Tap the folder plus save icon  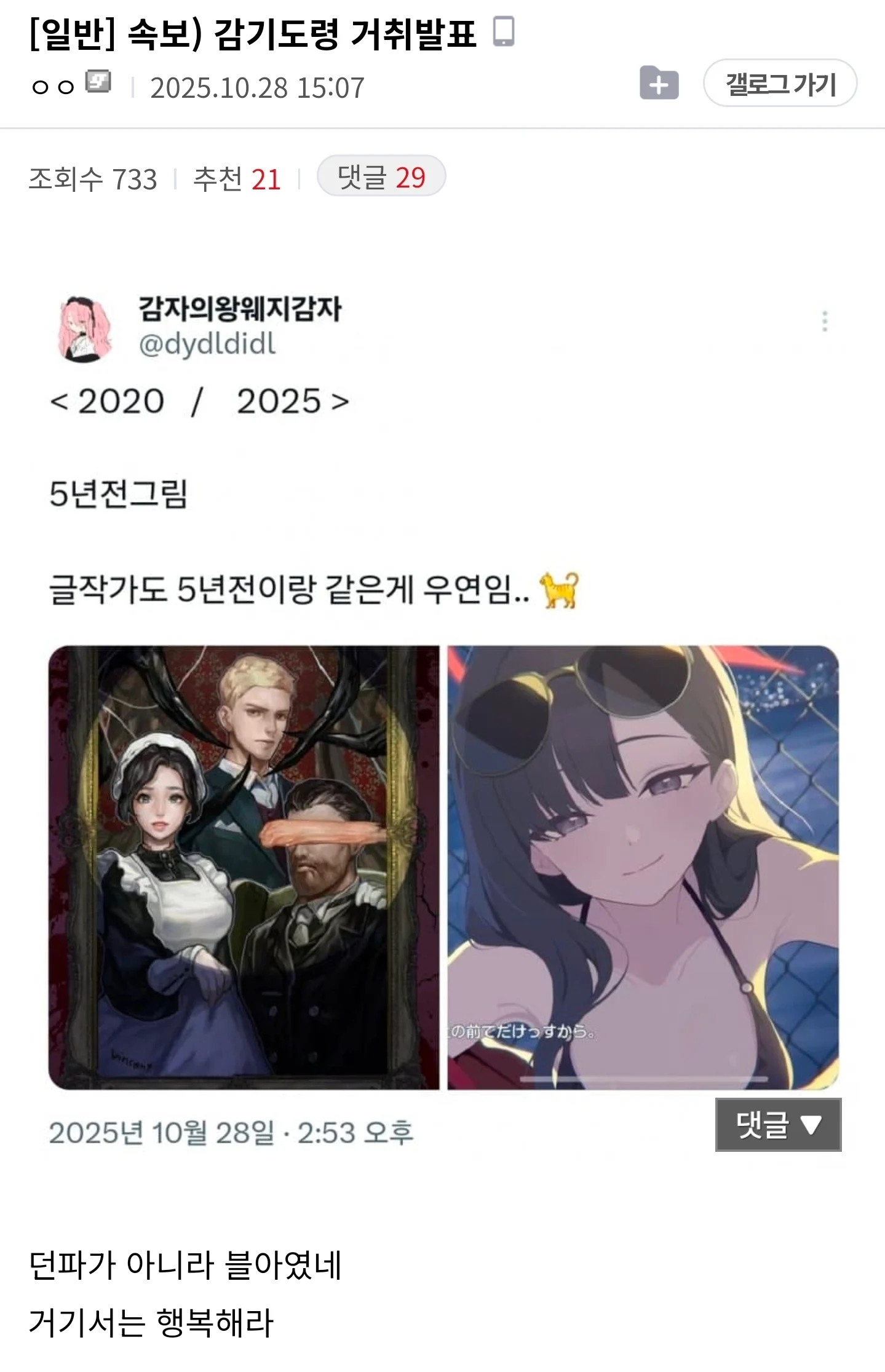(659, 83)
